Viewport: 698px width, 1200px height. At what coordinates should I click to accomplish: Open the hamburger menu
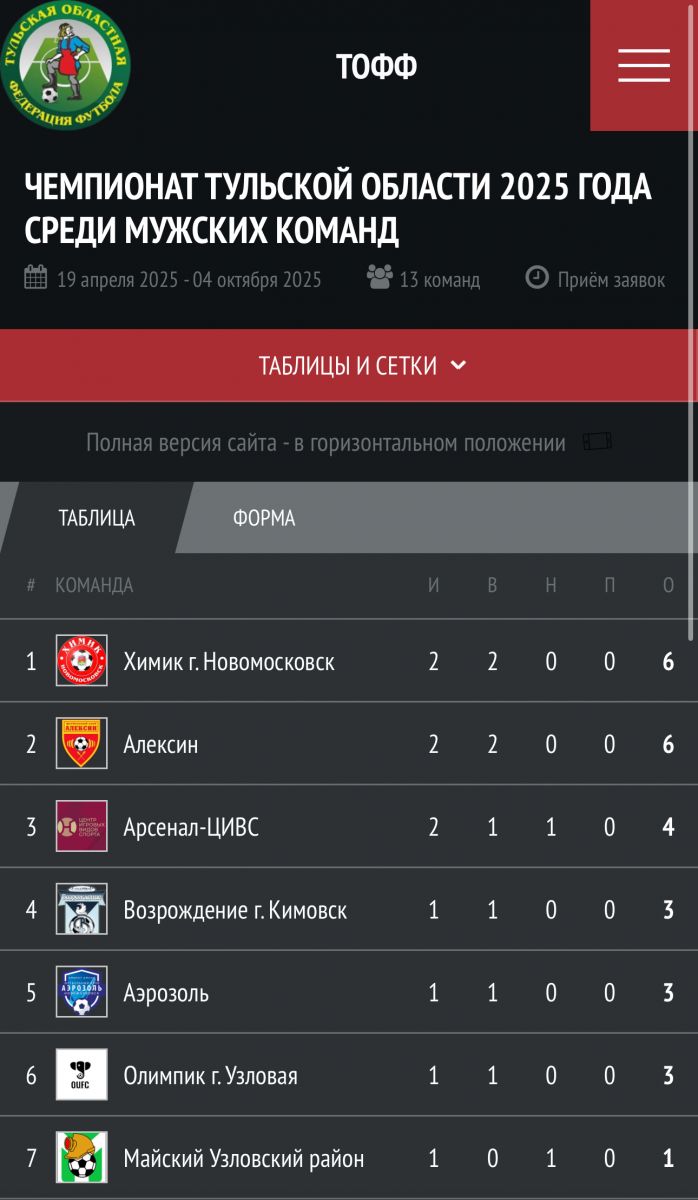coord(643,65)
